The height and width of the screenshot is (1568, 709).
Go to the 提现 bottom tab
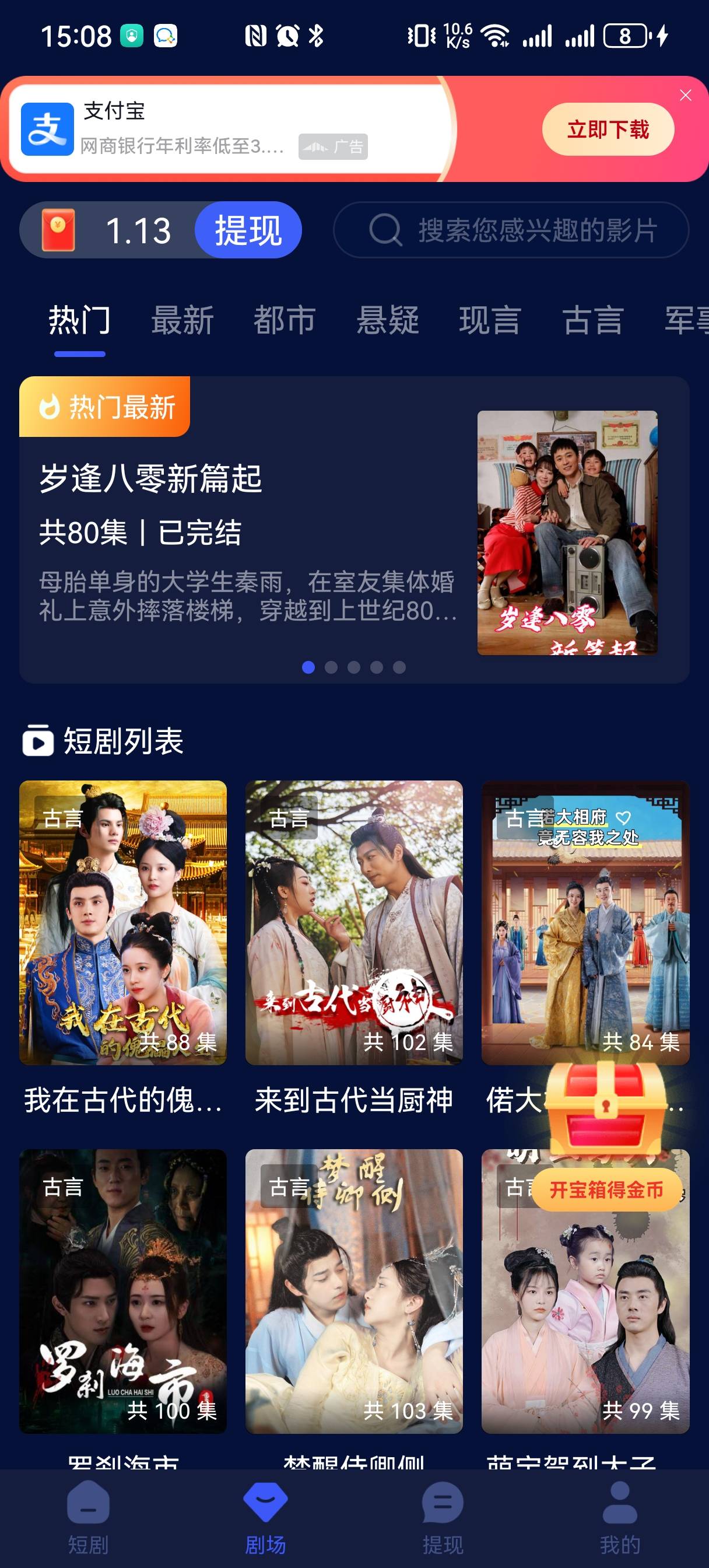443,1517
